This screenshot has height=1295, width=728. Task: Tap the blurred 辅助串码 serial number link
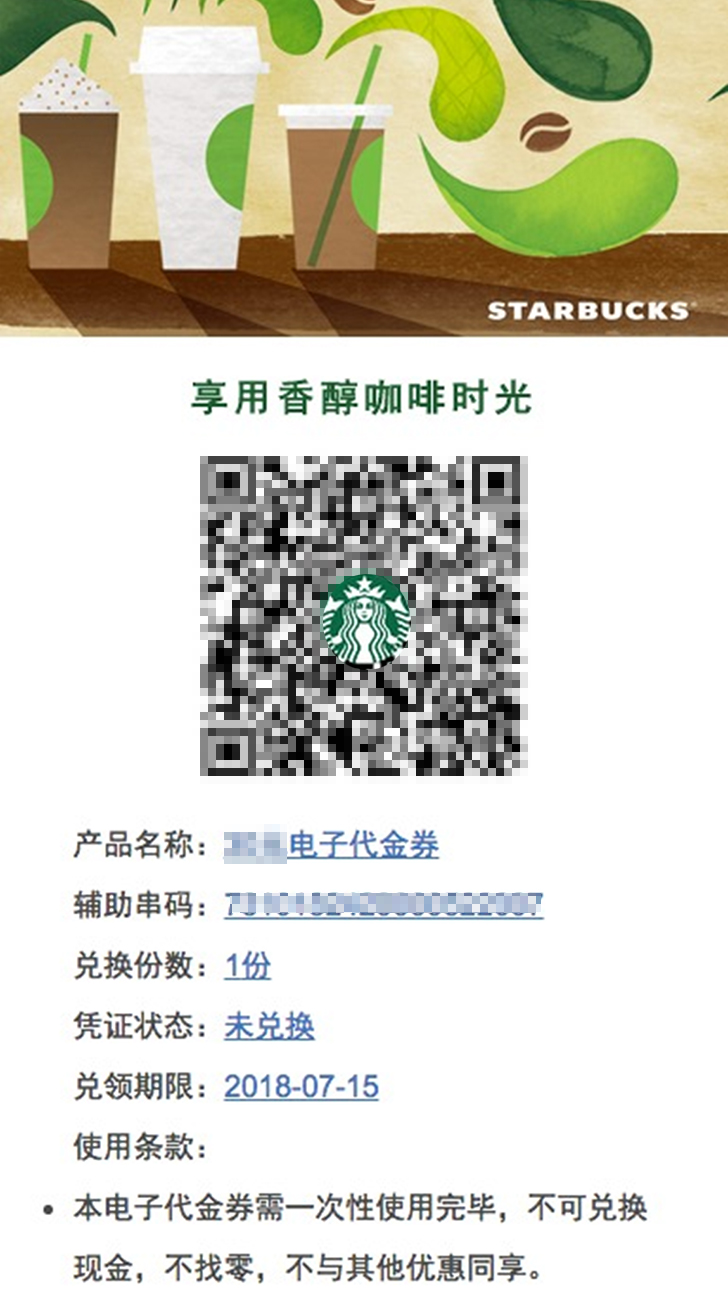pyautogui.click(x=383, y=906)
